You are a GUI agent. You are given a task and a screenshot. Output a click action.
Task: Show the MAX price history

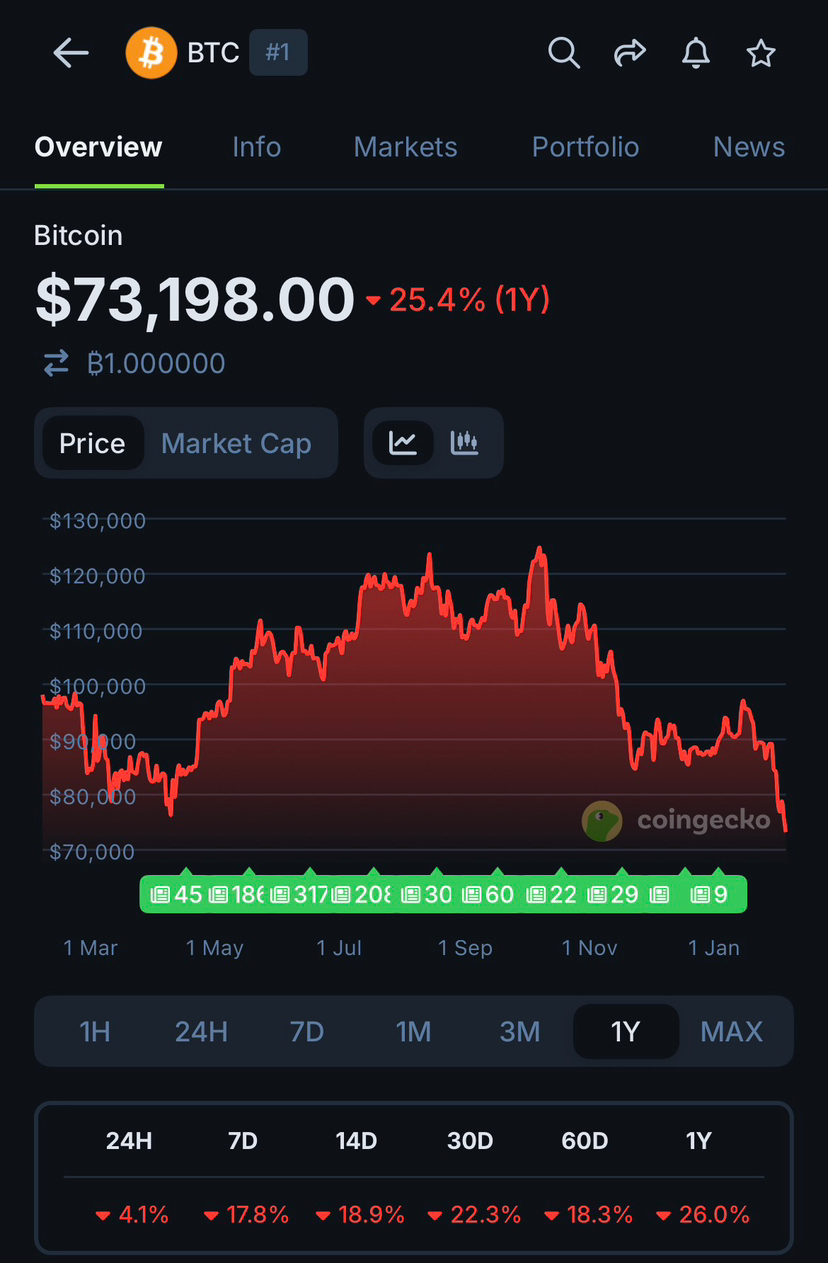(x=731, y=1031)
